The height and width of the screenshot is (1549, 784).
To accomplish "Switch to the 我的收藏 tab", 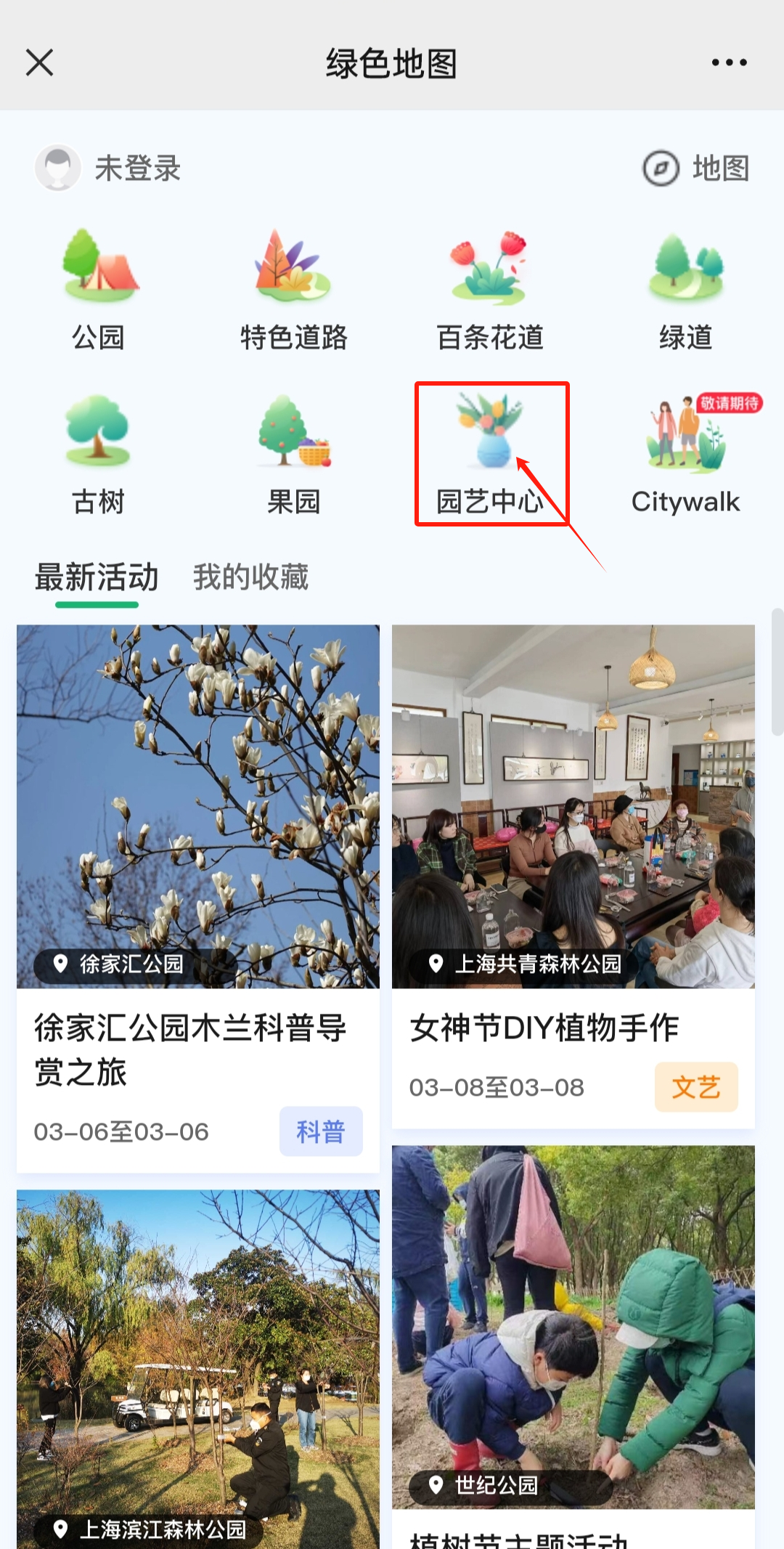I will click(250, 577).
